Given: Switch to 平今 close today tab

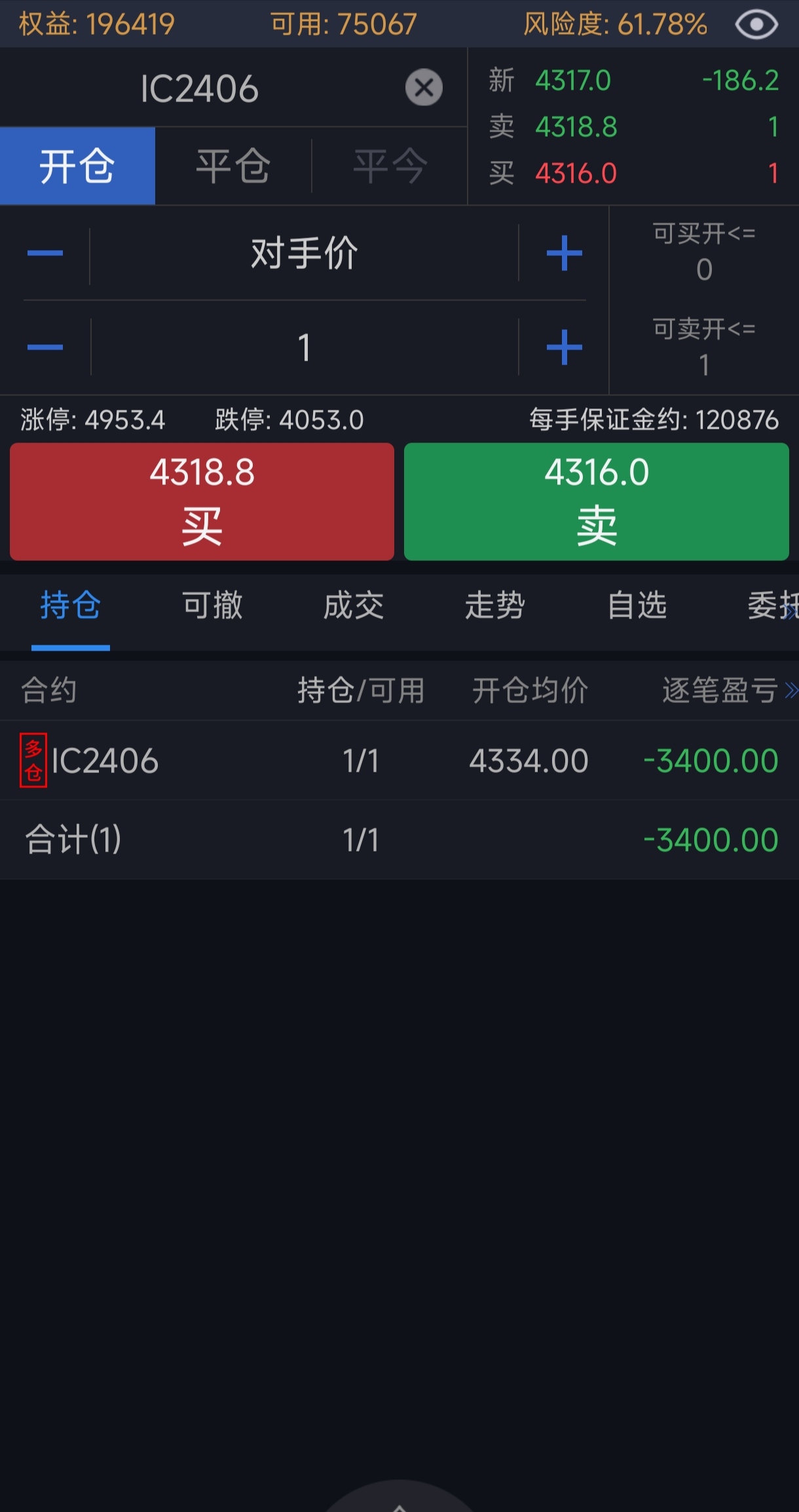Looking at the screenshot, I should point(390,166).
